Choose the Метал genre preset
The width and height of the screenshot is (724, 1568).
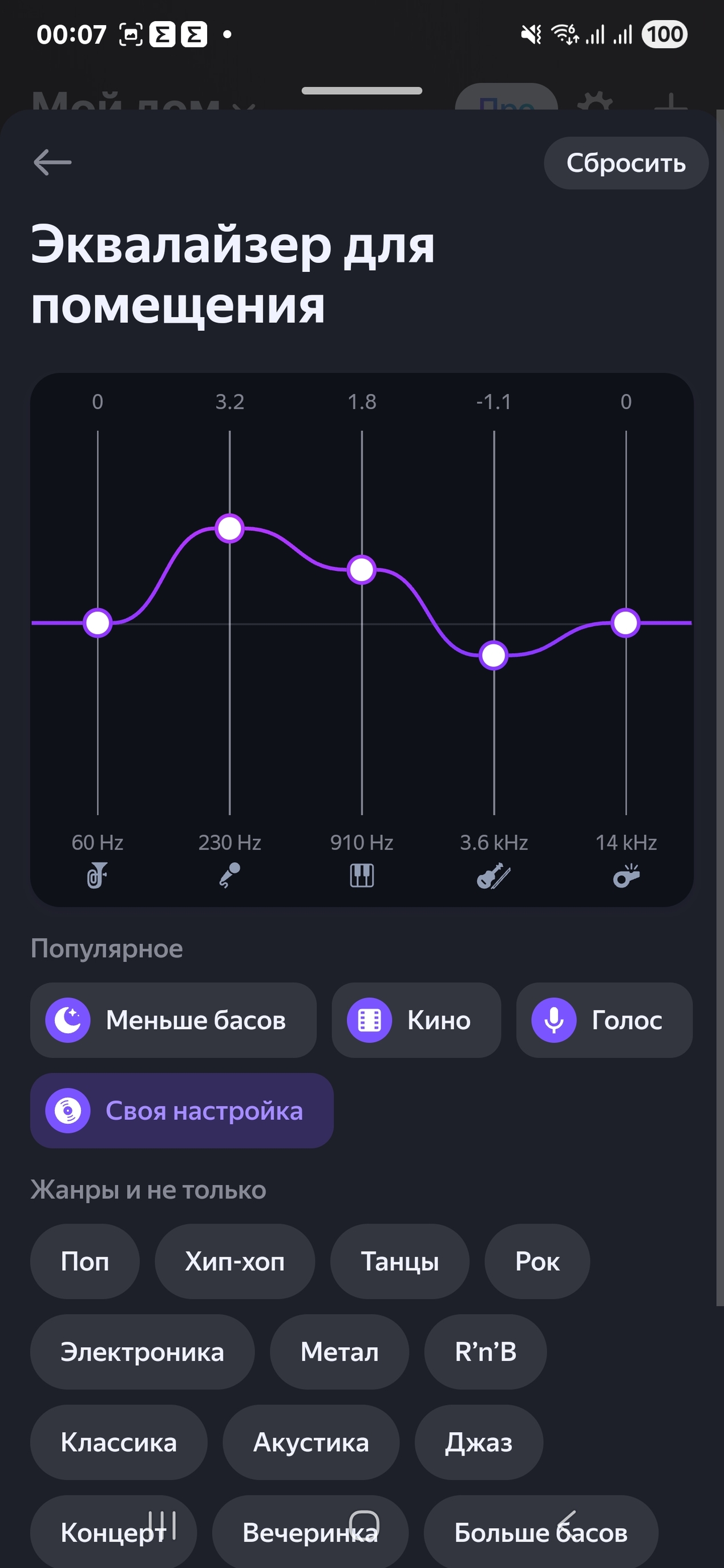339,1352
